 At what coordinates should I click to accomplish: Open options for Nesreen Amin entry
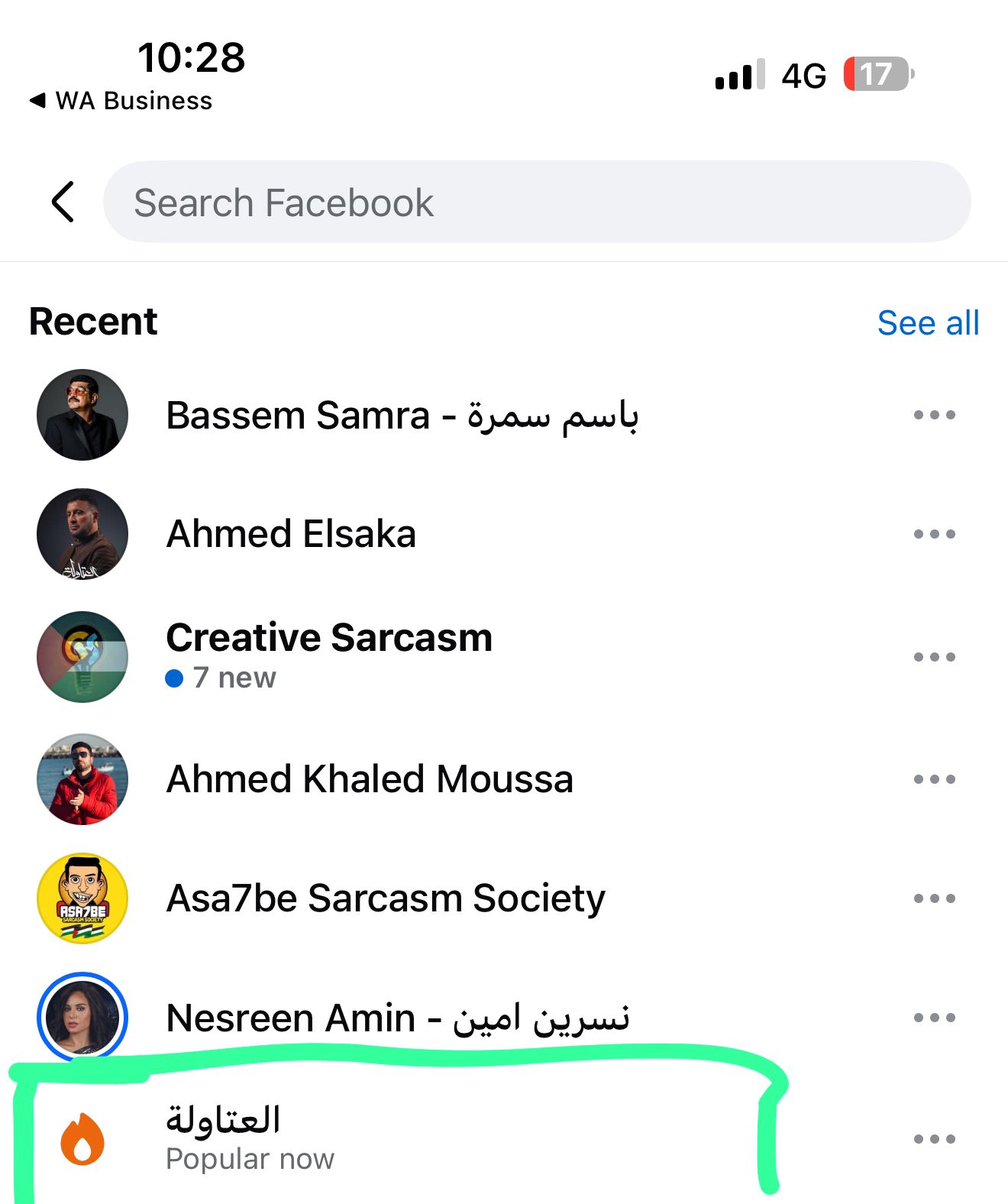coord(934,1018)
